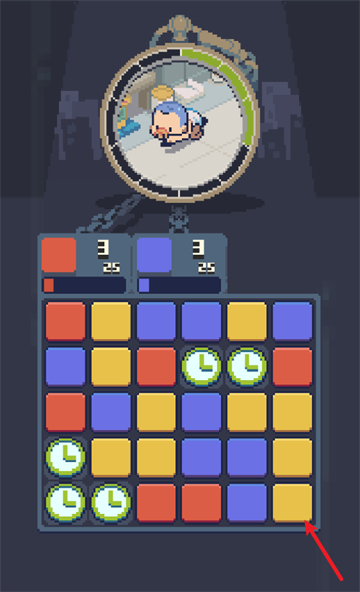Collect the clock tile directly above two clocks
Viewport: 360px width, 592px height.
click(65, 457)
